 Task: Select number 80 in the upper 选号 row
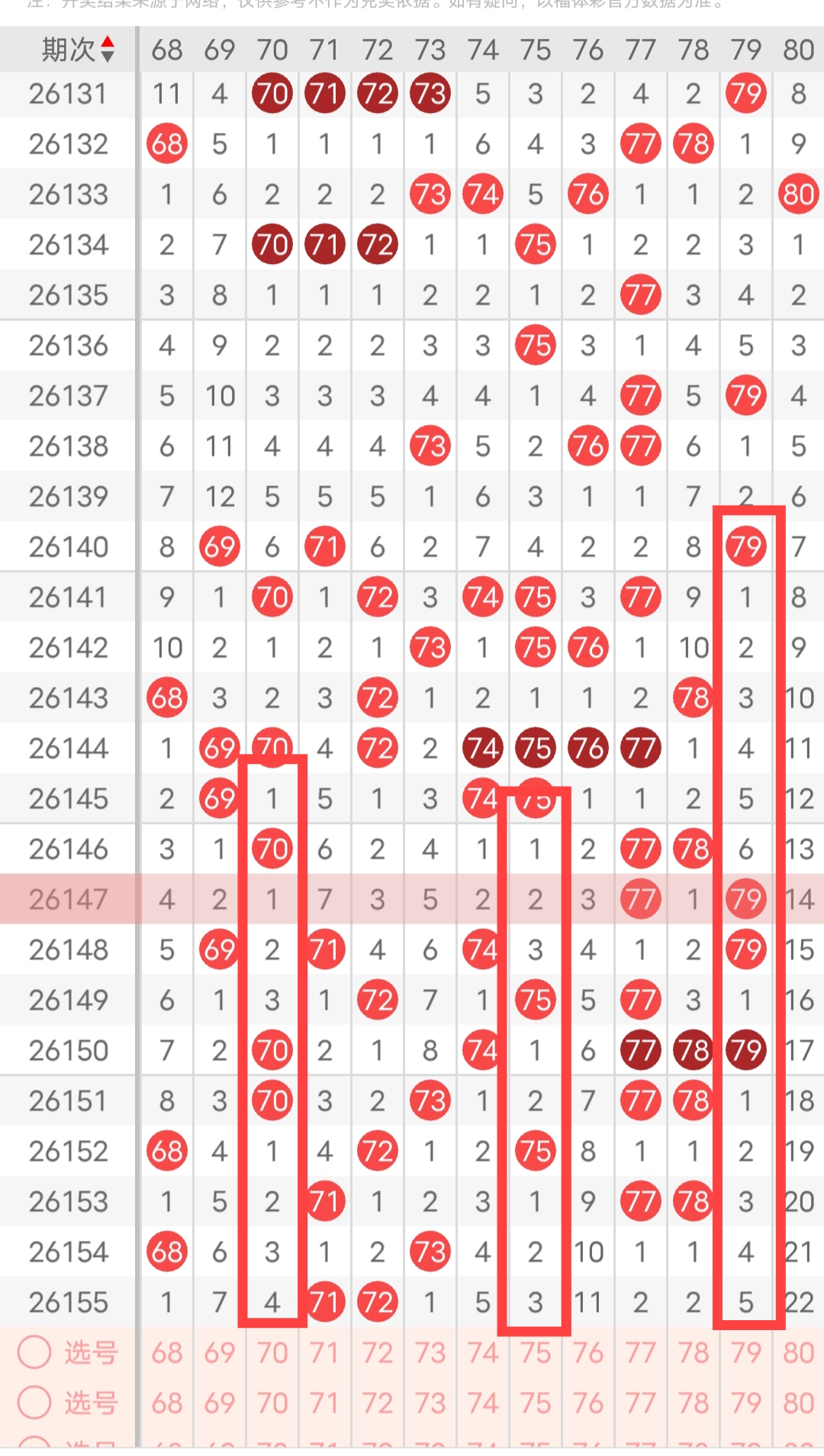click(x=799, y=1353)
